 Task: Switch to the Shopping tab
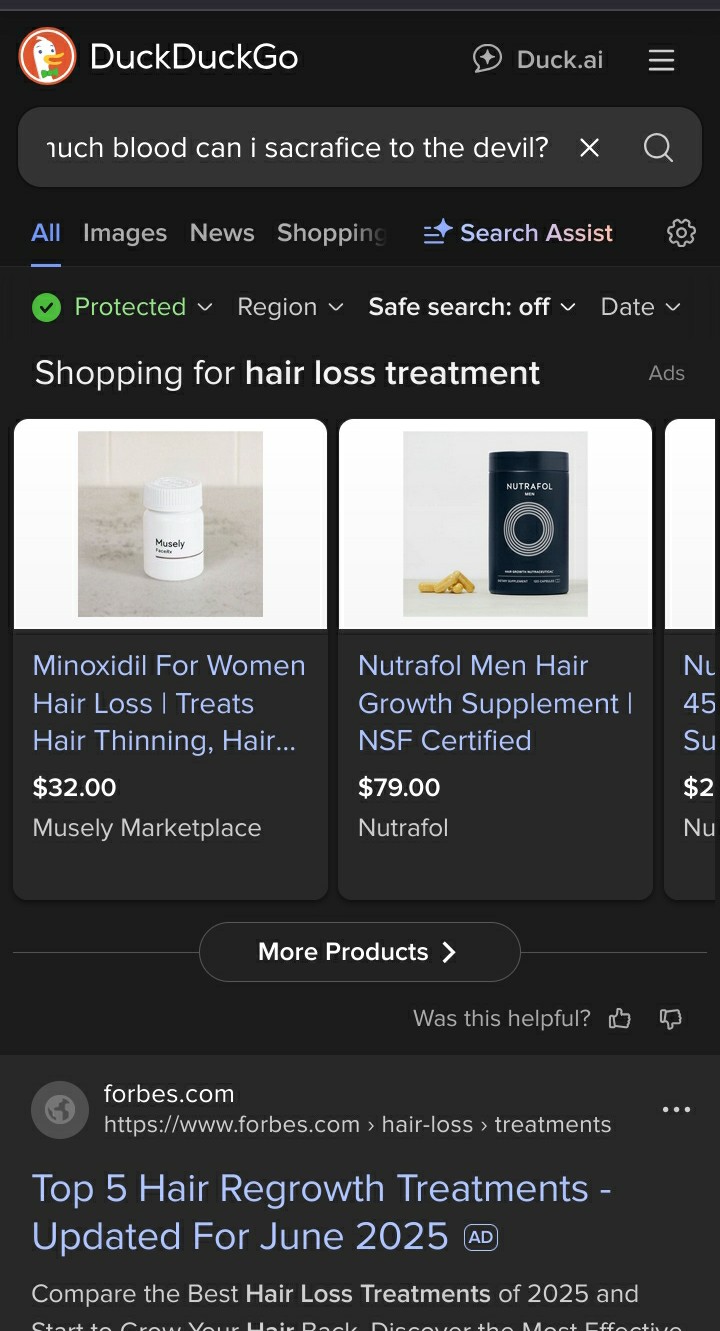(331, 233)
